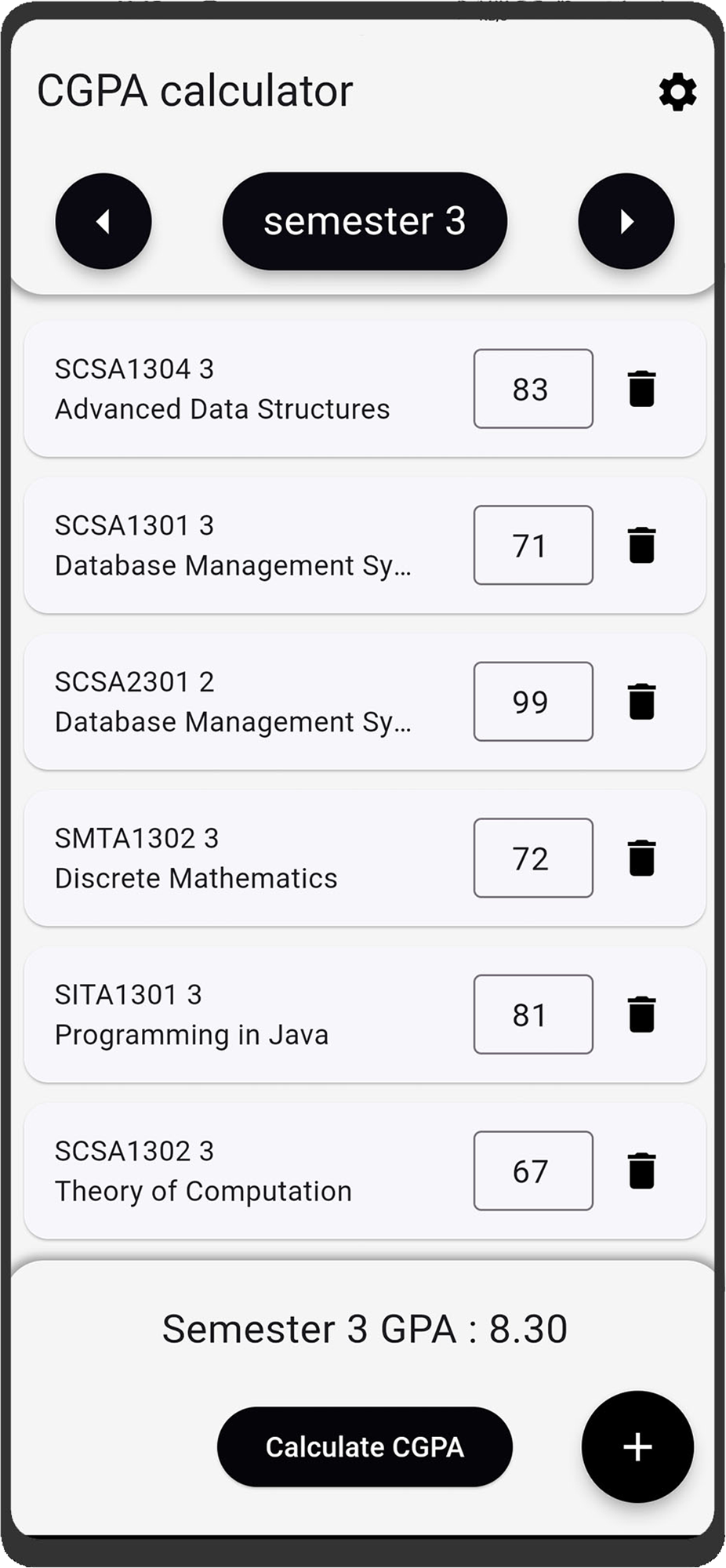Delete the SCSA1301 course

641,545
